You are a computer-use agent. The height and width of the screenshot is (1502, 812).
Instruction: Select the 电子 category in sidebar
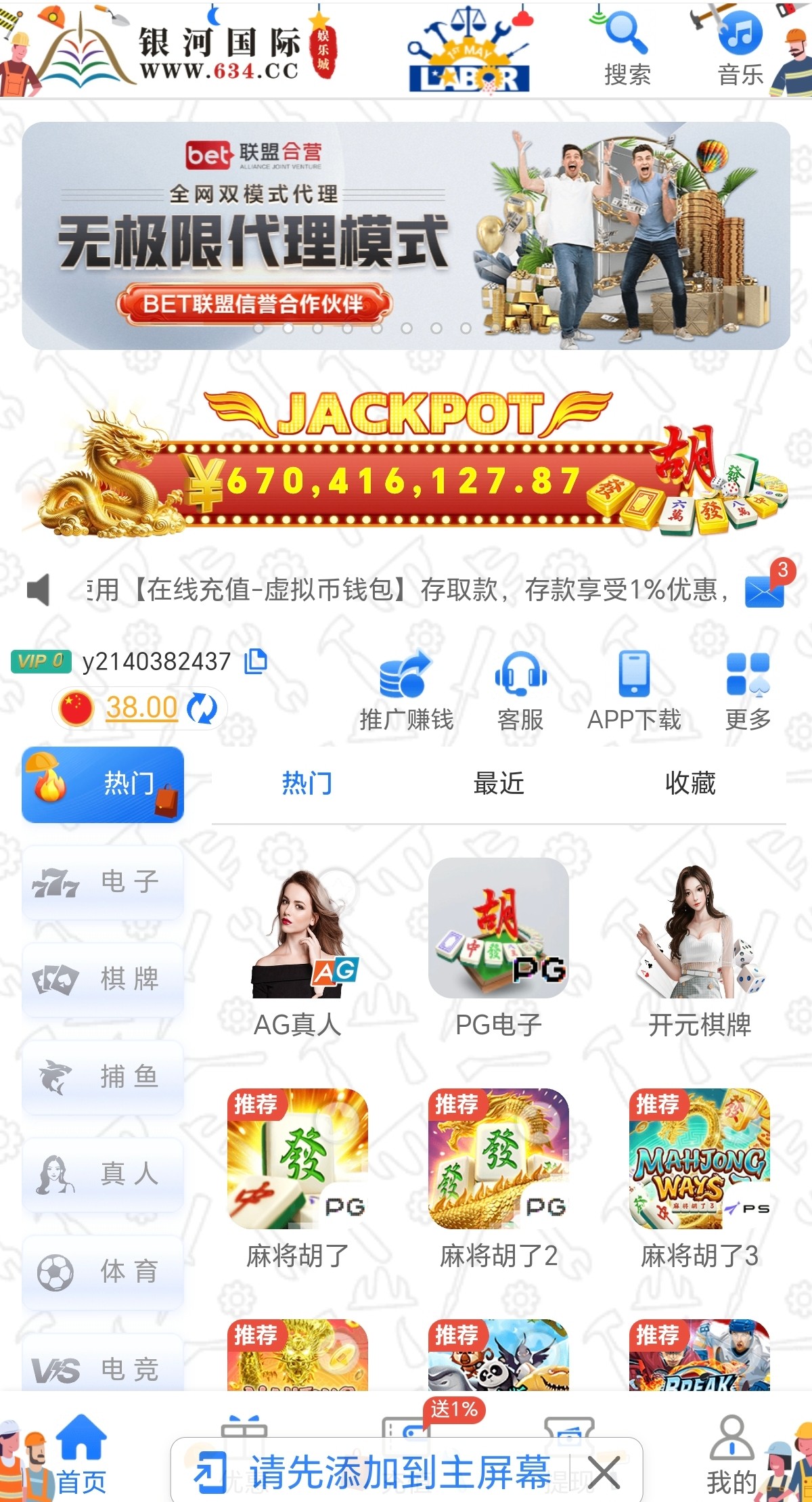click(x=103, y=882)
